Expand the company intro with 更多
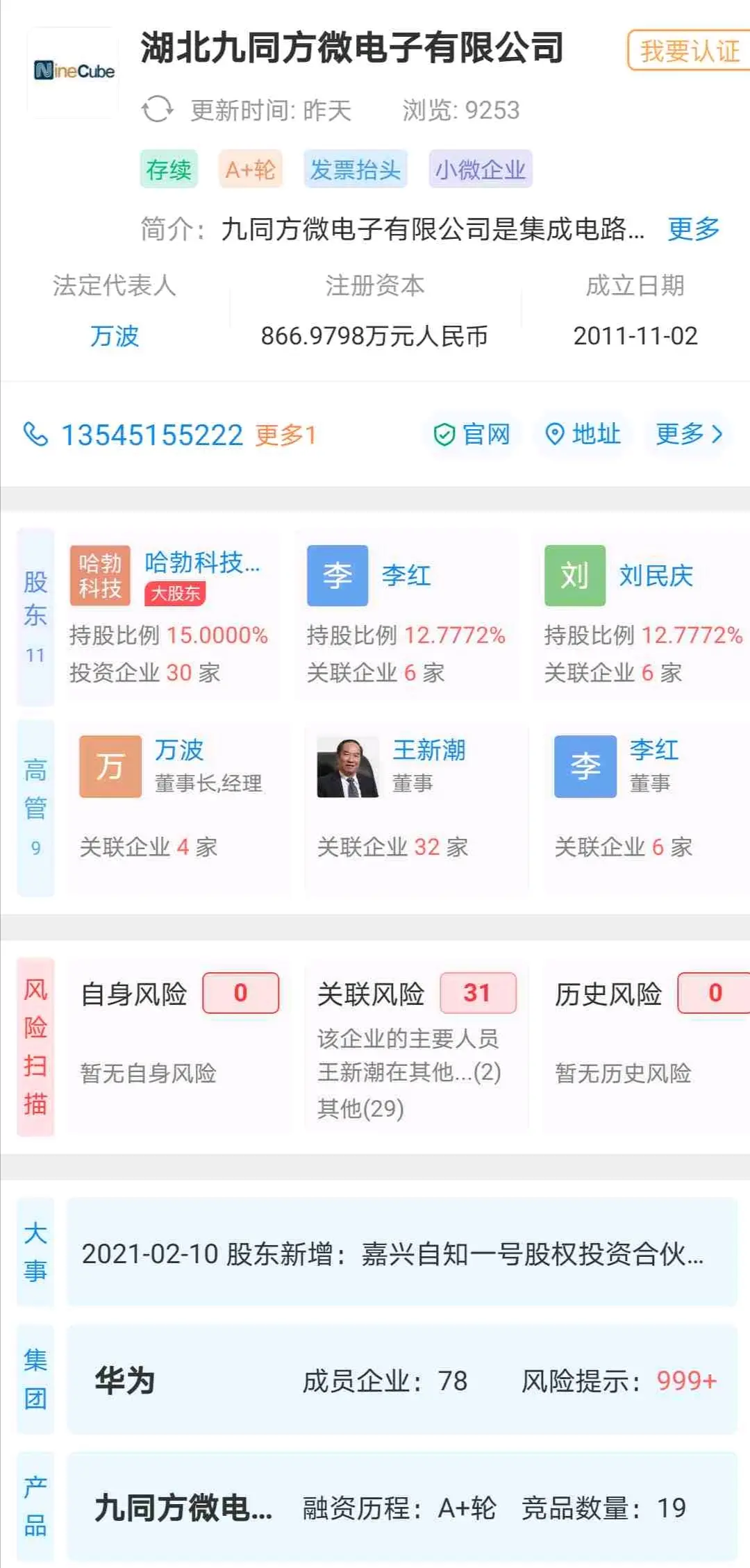Viewport: 750px width, 1568px height. tap(693, 228)
